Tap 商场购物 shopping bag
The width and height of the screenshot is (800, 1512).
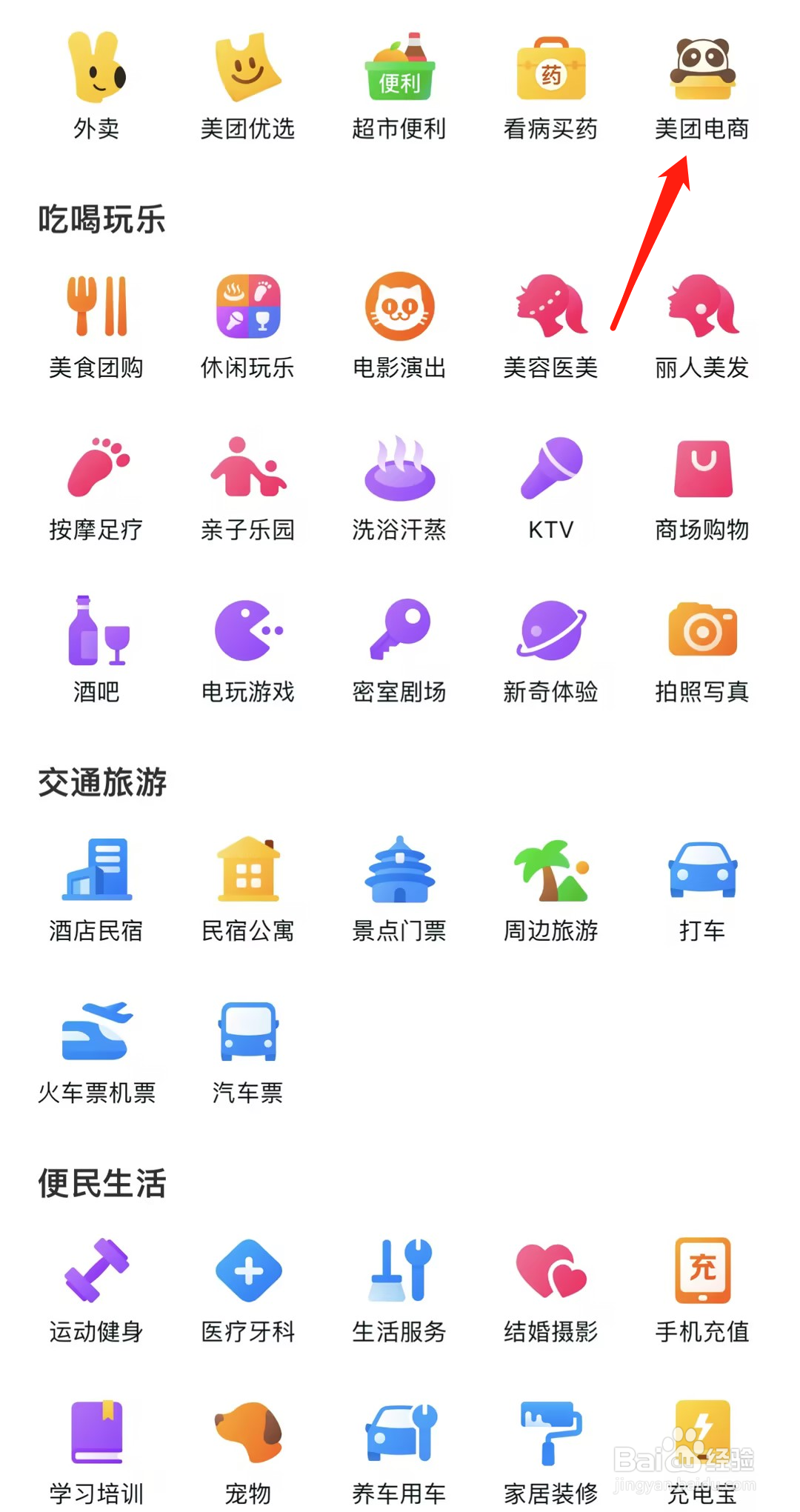coord(702,467)
